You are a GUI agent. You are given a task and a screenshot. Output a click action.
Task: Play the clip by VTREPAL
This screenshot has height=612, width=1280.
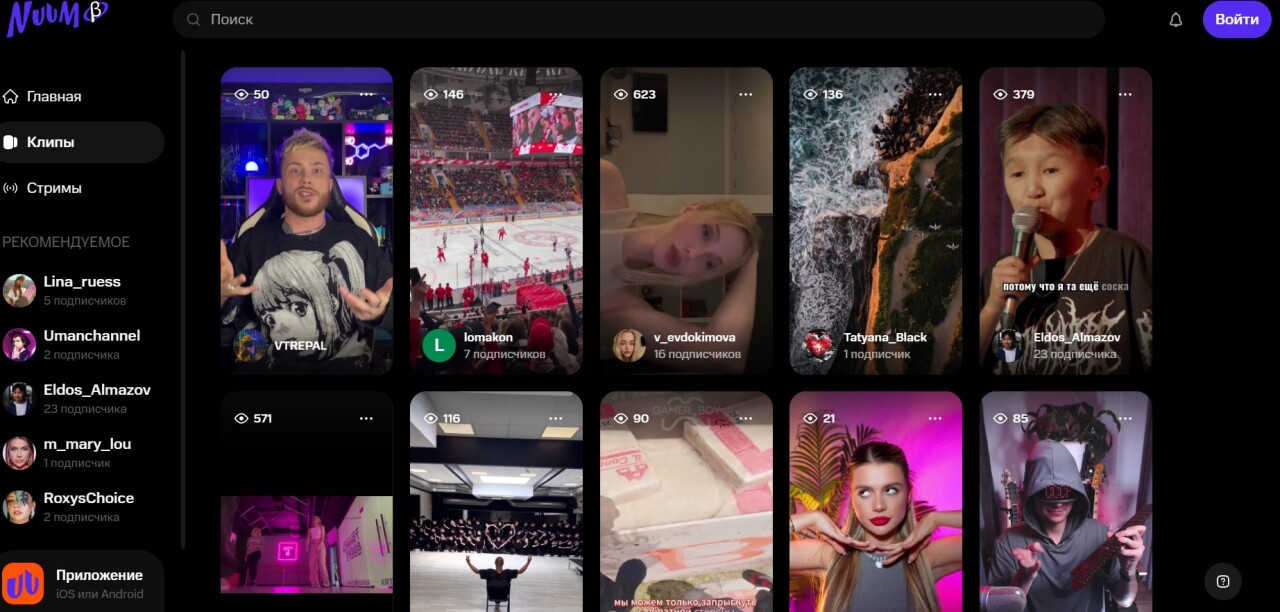pyautogui.click(x=306, y=220)
